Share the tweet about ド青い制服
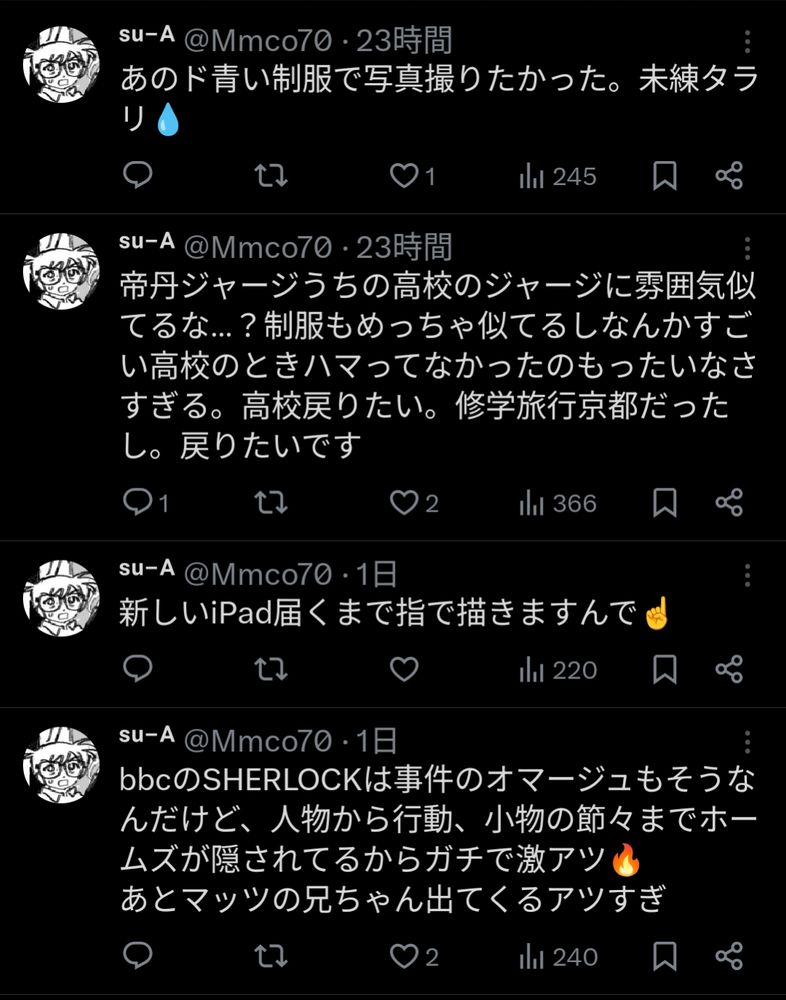Screen dimensions: 786x1000 (x=729, y=177)
